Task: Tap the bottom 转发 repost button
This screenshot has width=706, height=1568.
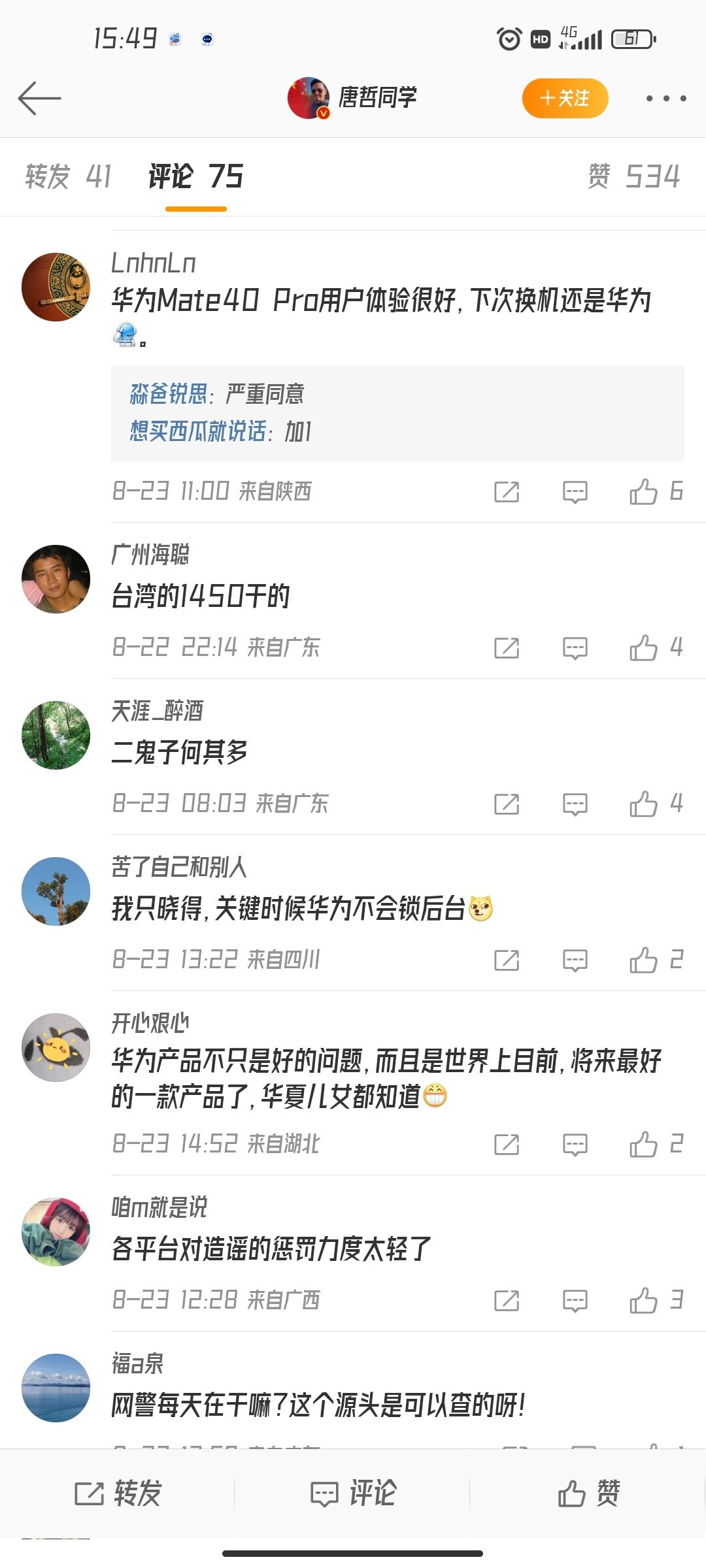Action: [x=118, y=1494]
